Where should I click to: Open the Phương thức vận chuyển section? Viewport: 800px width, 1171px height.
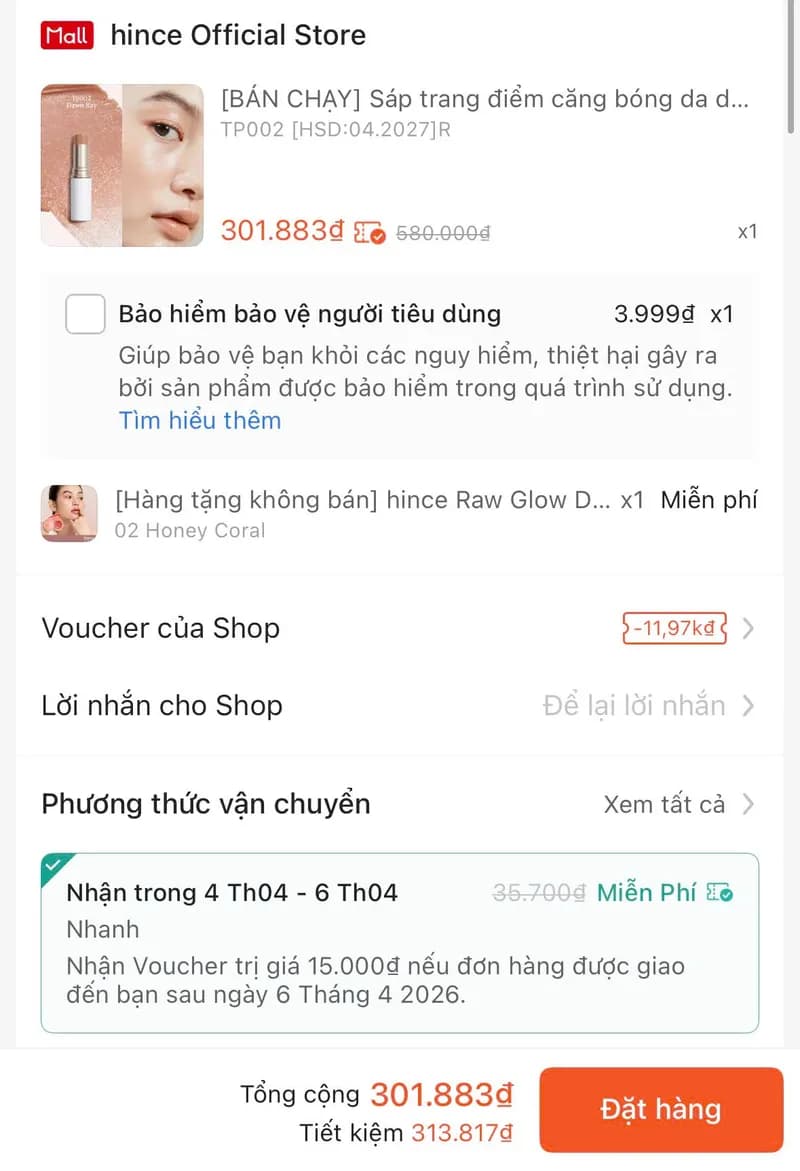pyautogui.click(x=205, y=804)
